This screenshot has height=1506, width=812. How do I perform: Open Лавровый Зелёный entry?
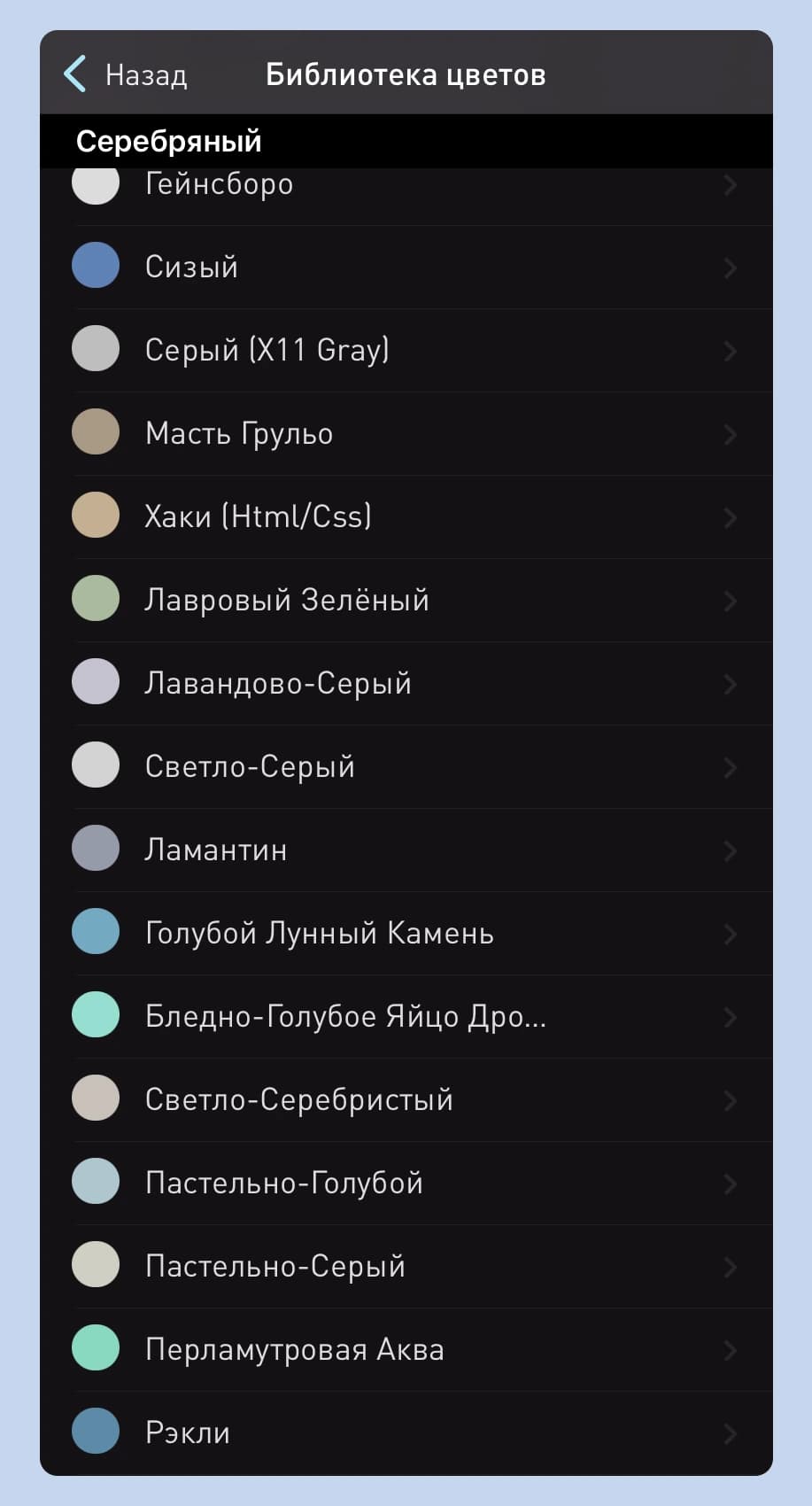[x=406, y=600]
